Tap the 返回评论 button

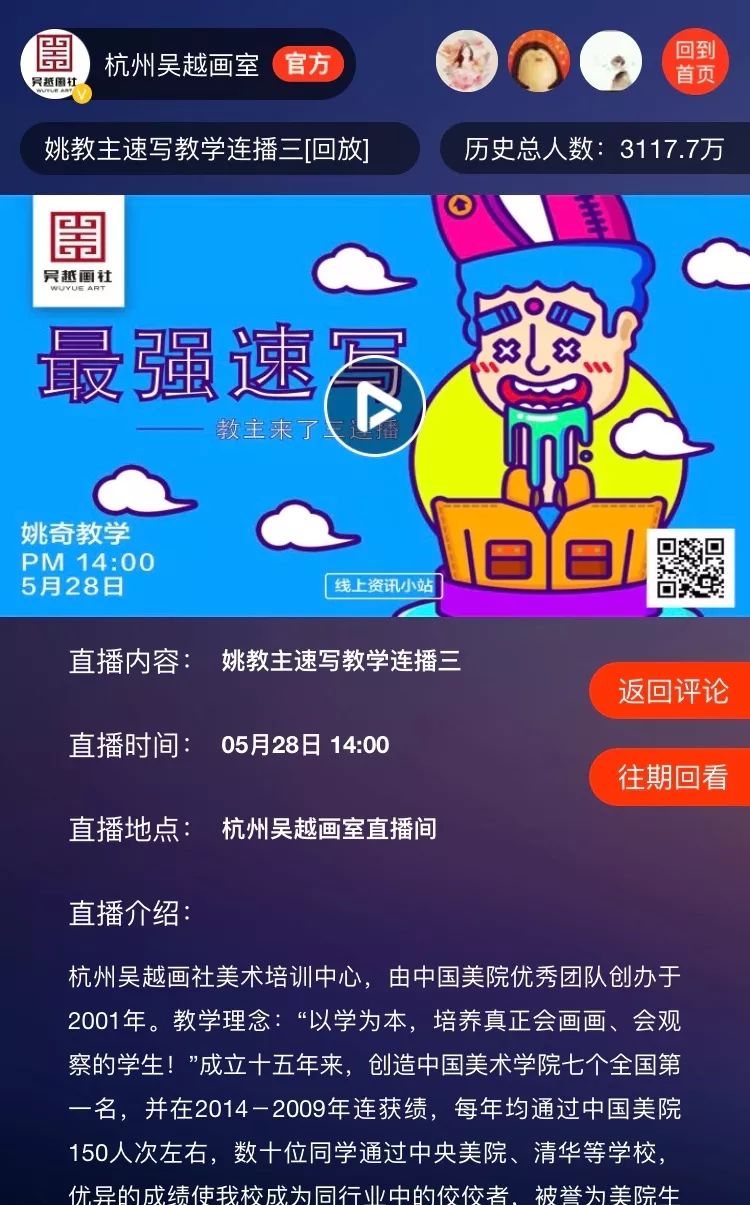click(671, 691)
